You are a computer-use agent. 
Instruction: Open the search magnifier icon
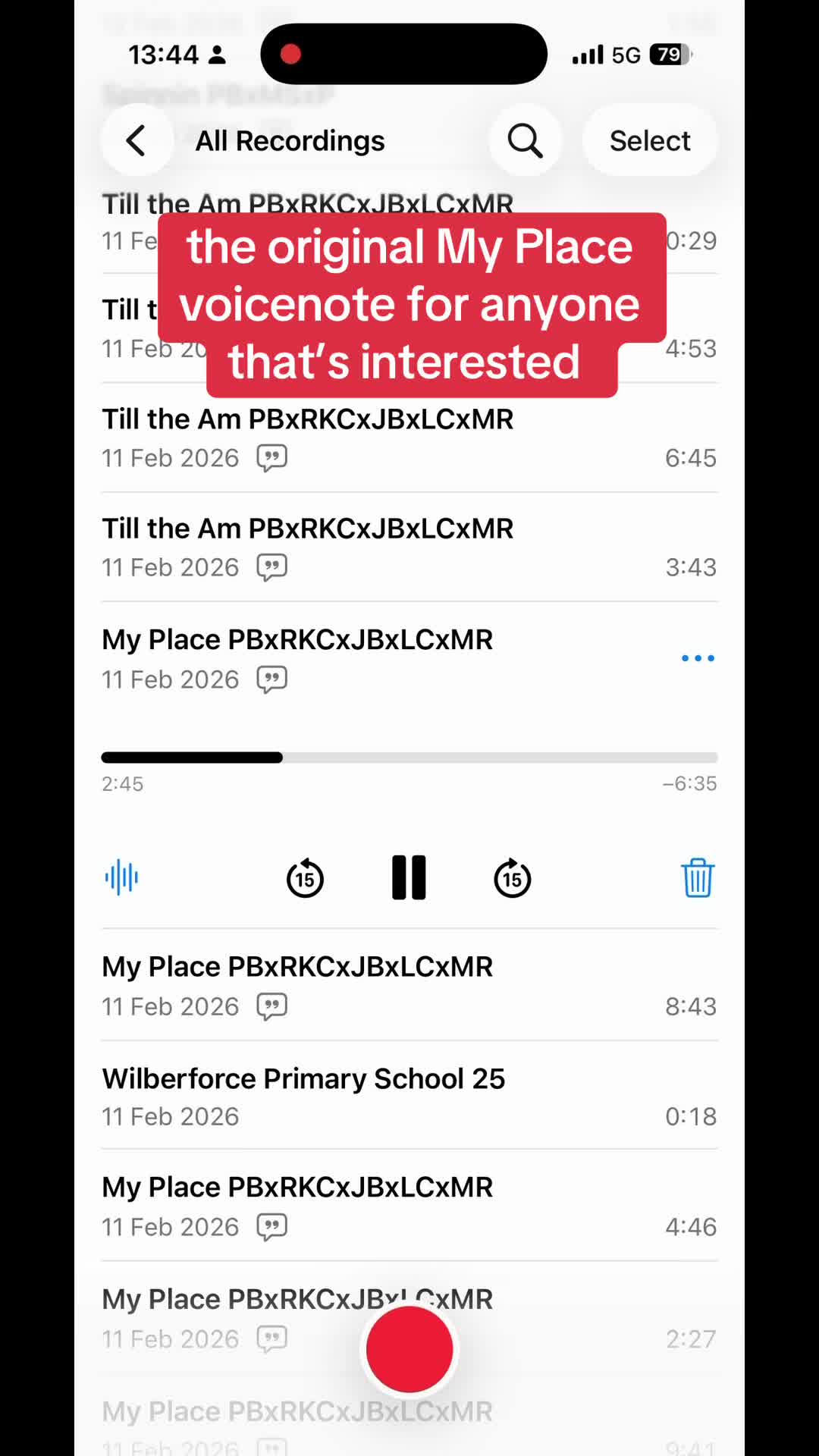click(525, 141)
